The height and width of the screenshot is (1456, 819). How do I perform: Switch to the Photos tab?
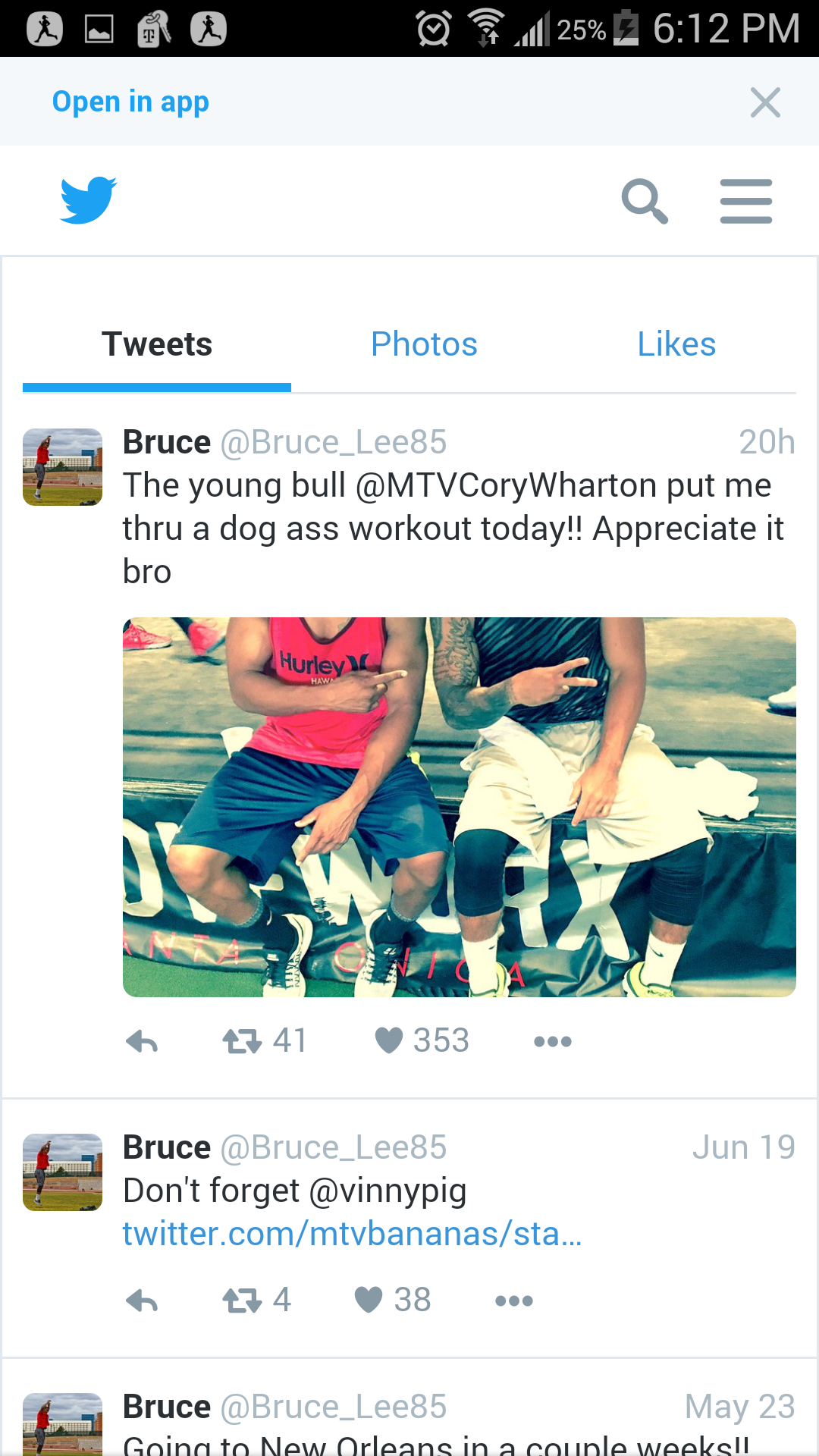click(424, 344)
